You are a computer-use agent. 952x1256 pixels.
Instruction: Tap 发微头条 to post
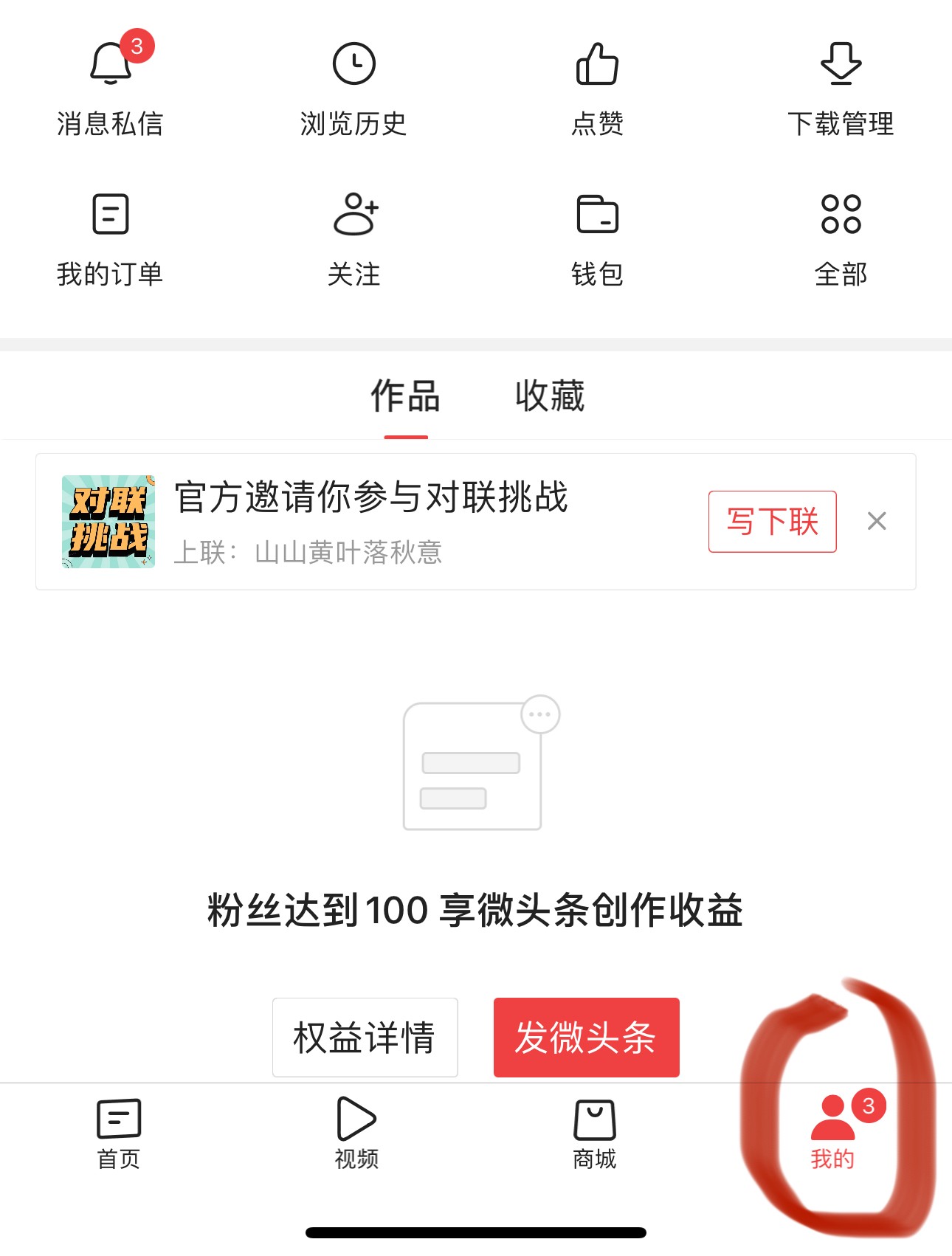point(586,1038)
